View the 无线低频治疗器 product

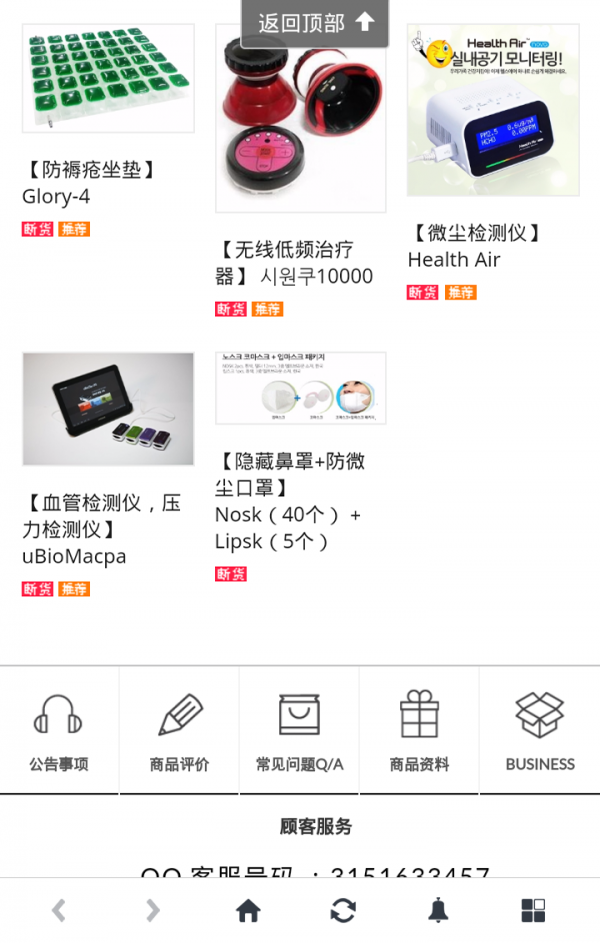click(x=300, y=120)
